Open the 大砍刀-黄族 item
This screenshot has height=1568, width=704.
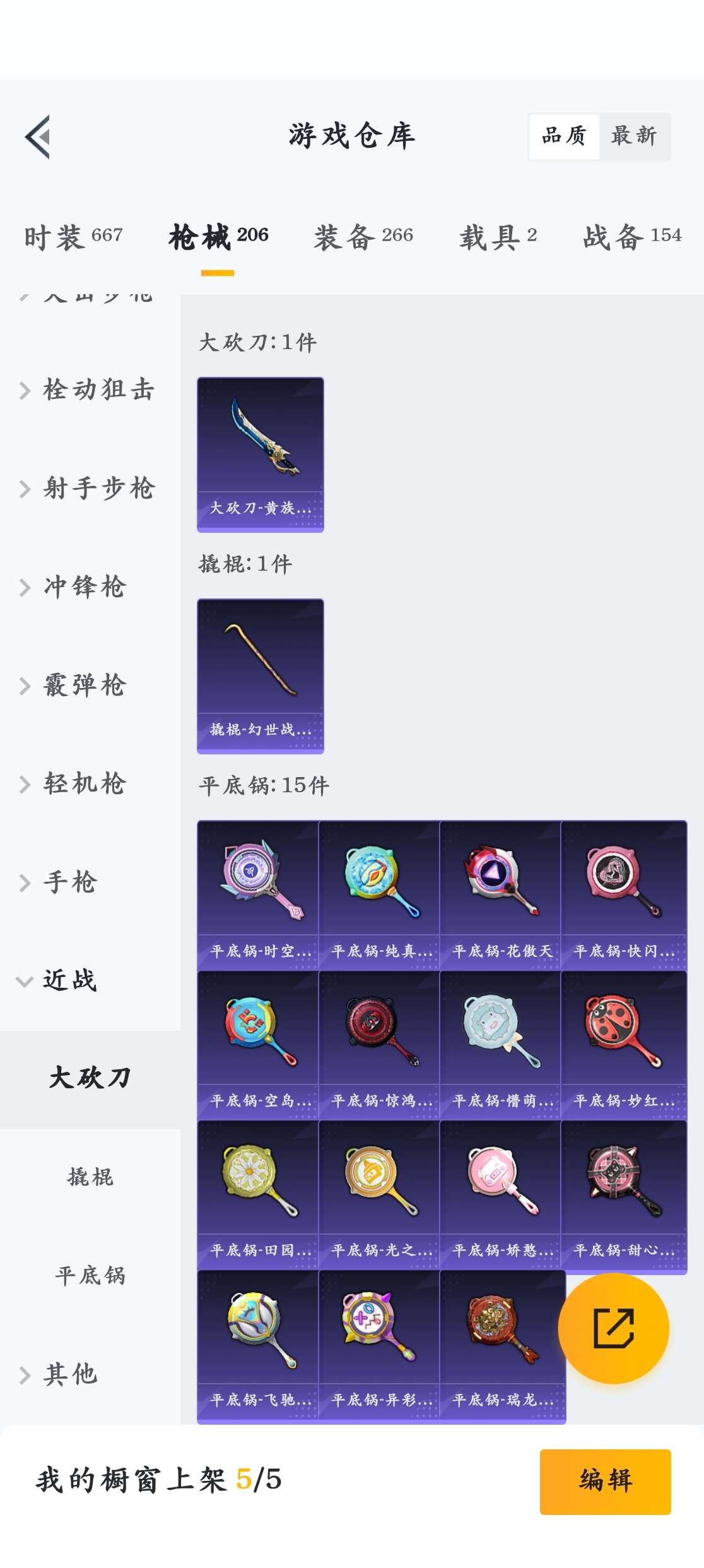click(261, 454)
